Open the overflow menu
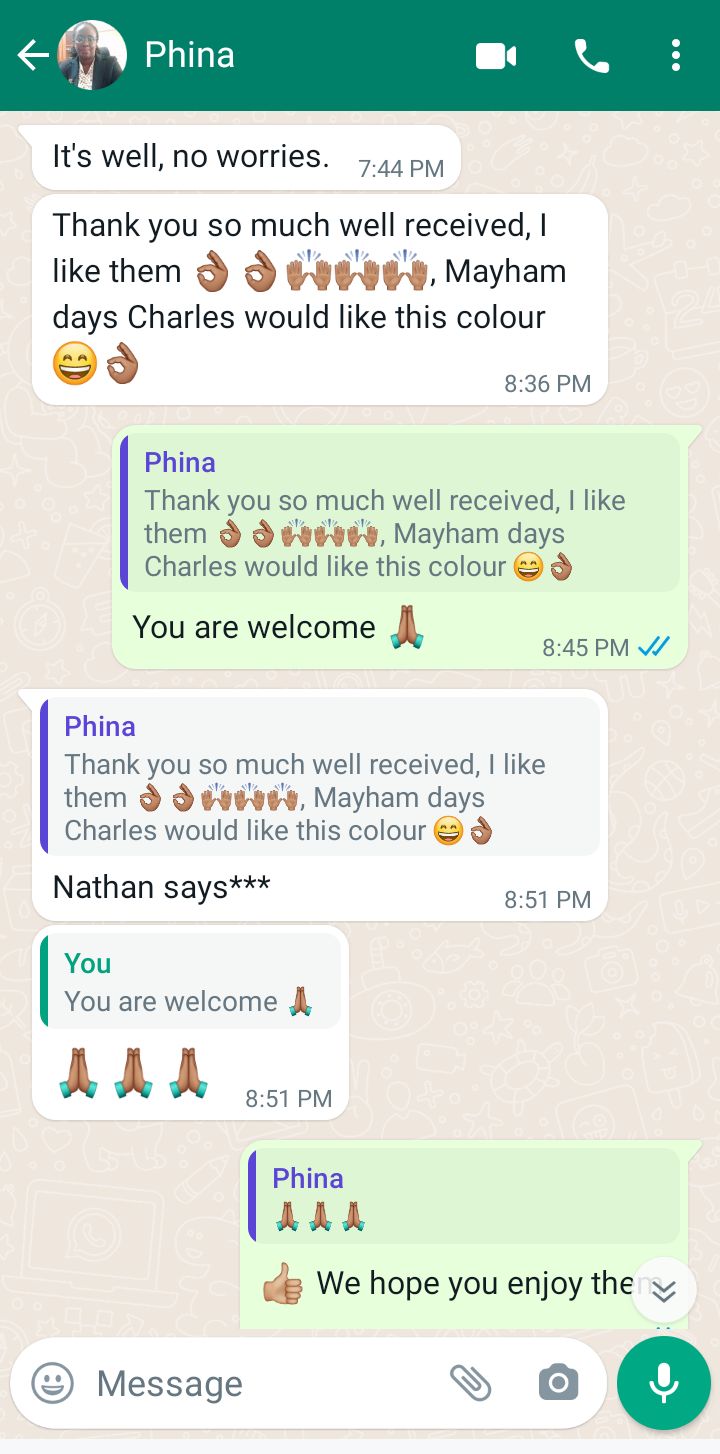Viewport: 720px width, 1454px height. tap(676, 56)
